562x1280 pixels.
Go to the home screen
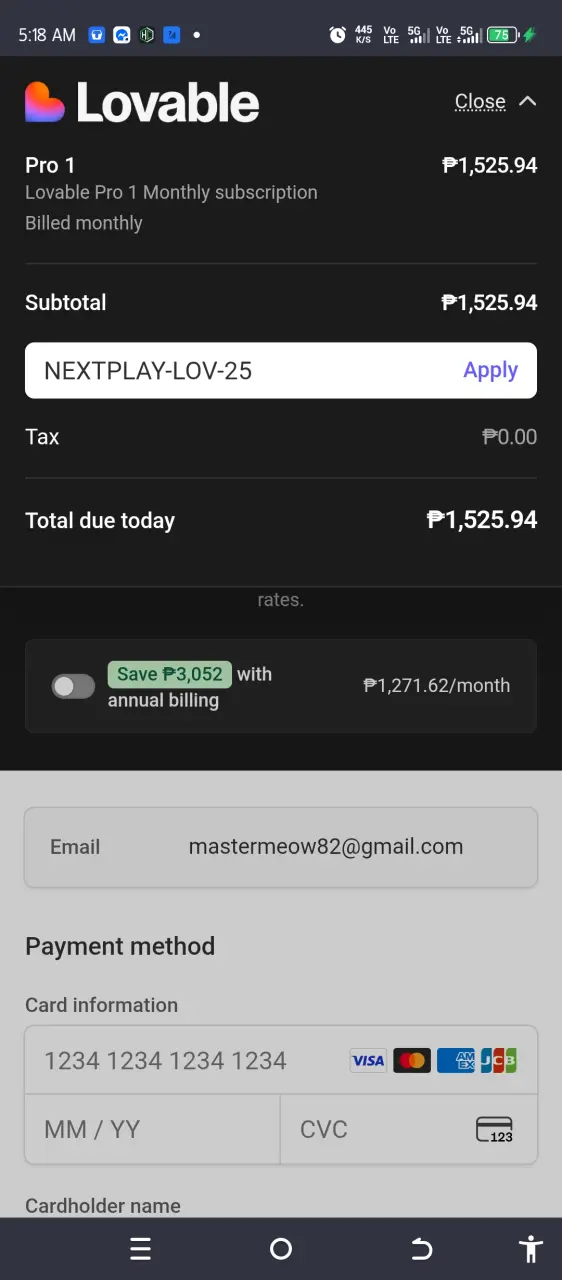[x=281, y=1249]
